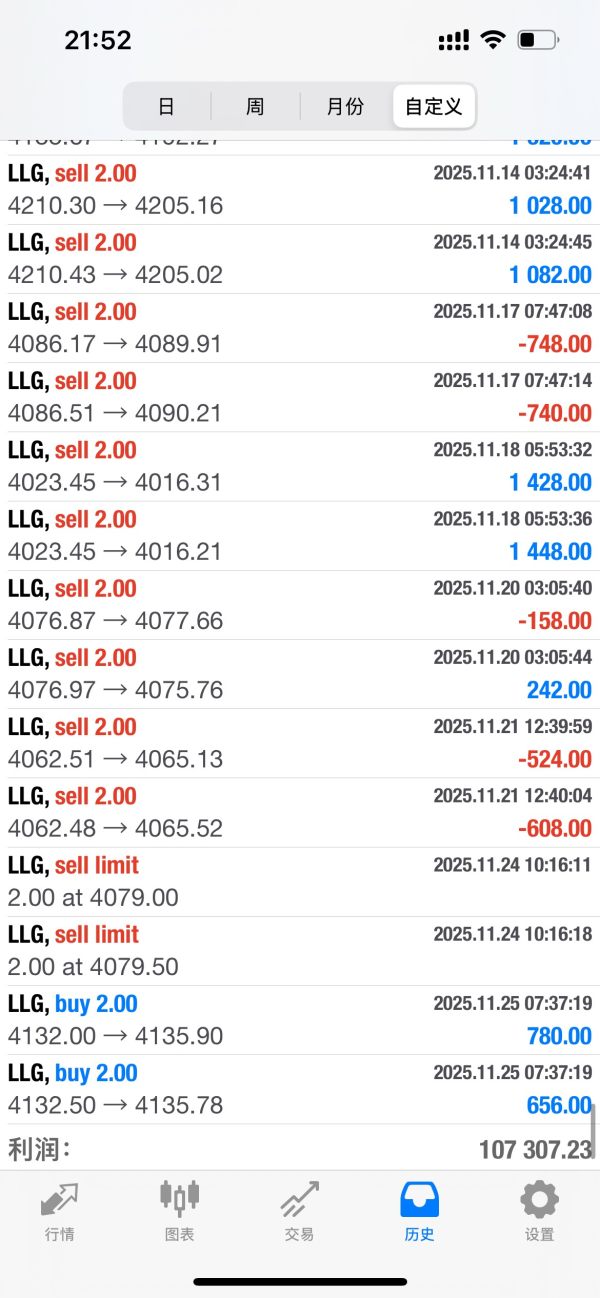This screenshot has height=1298, width=600.
Task: Expand the sell trade with -608.00 loss
Action: [x=300, y=812]
